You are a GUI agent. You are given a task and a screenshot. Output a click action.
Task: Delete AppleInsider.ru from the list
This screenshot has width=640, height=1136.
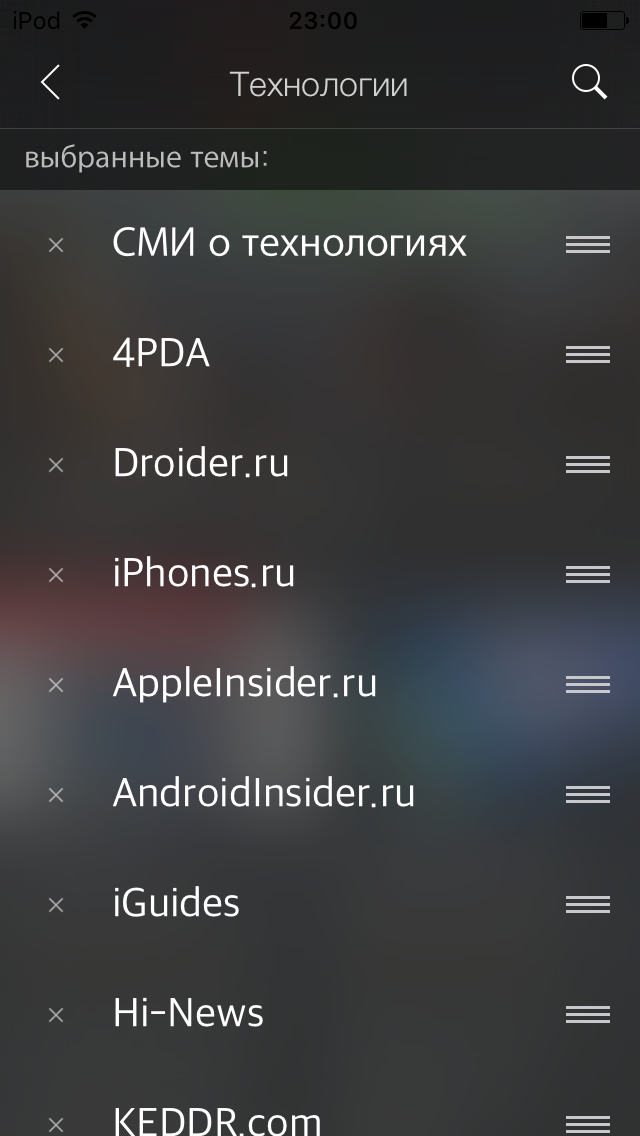click(x=56, y=685)
